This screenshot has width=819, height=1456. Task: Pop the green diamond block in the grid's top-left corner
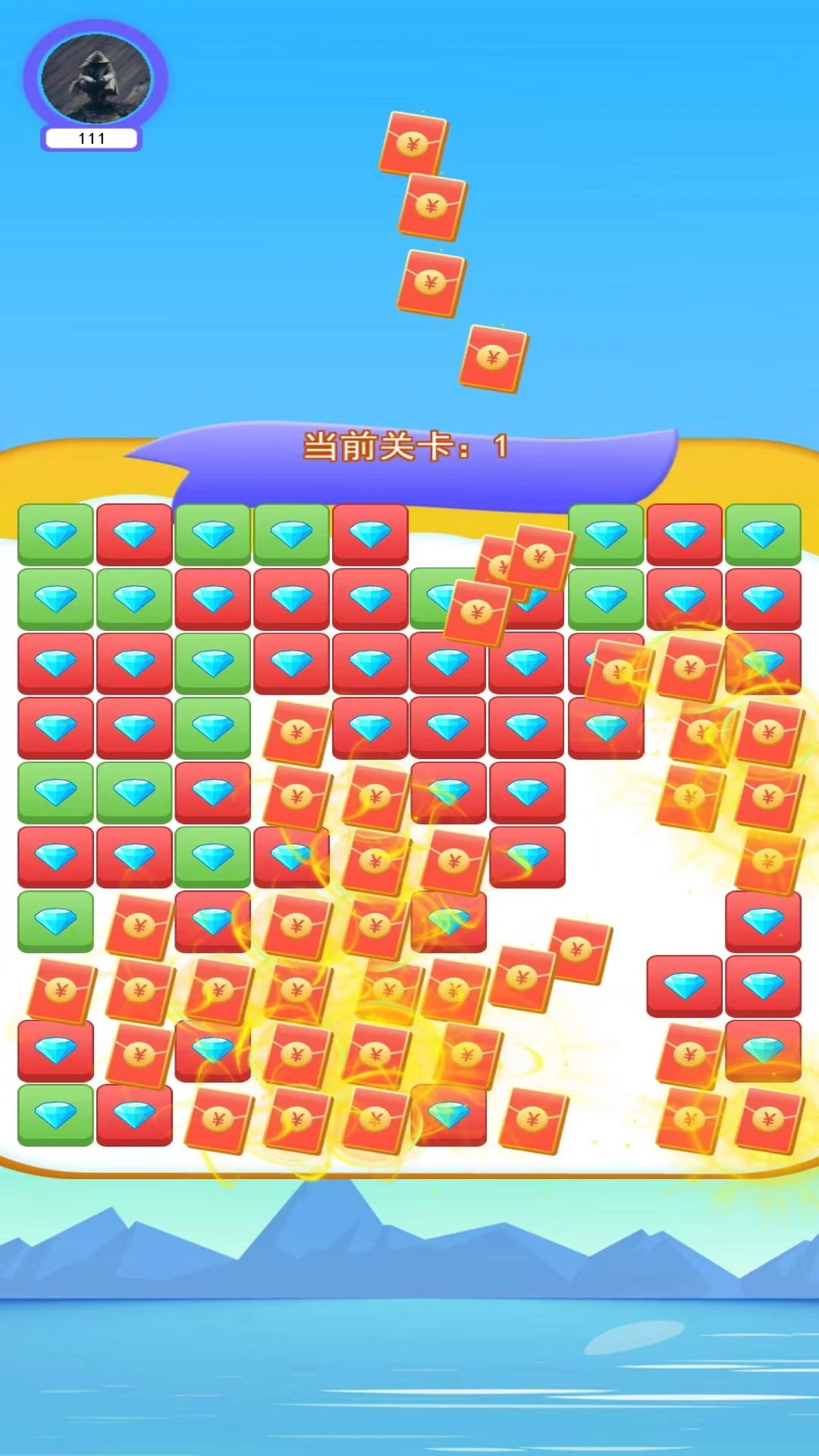pos(55,534)
